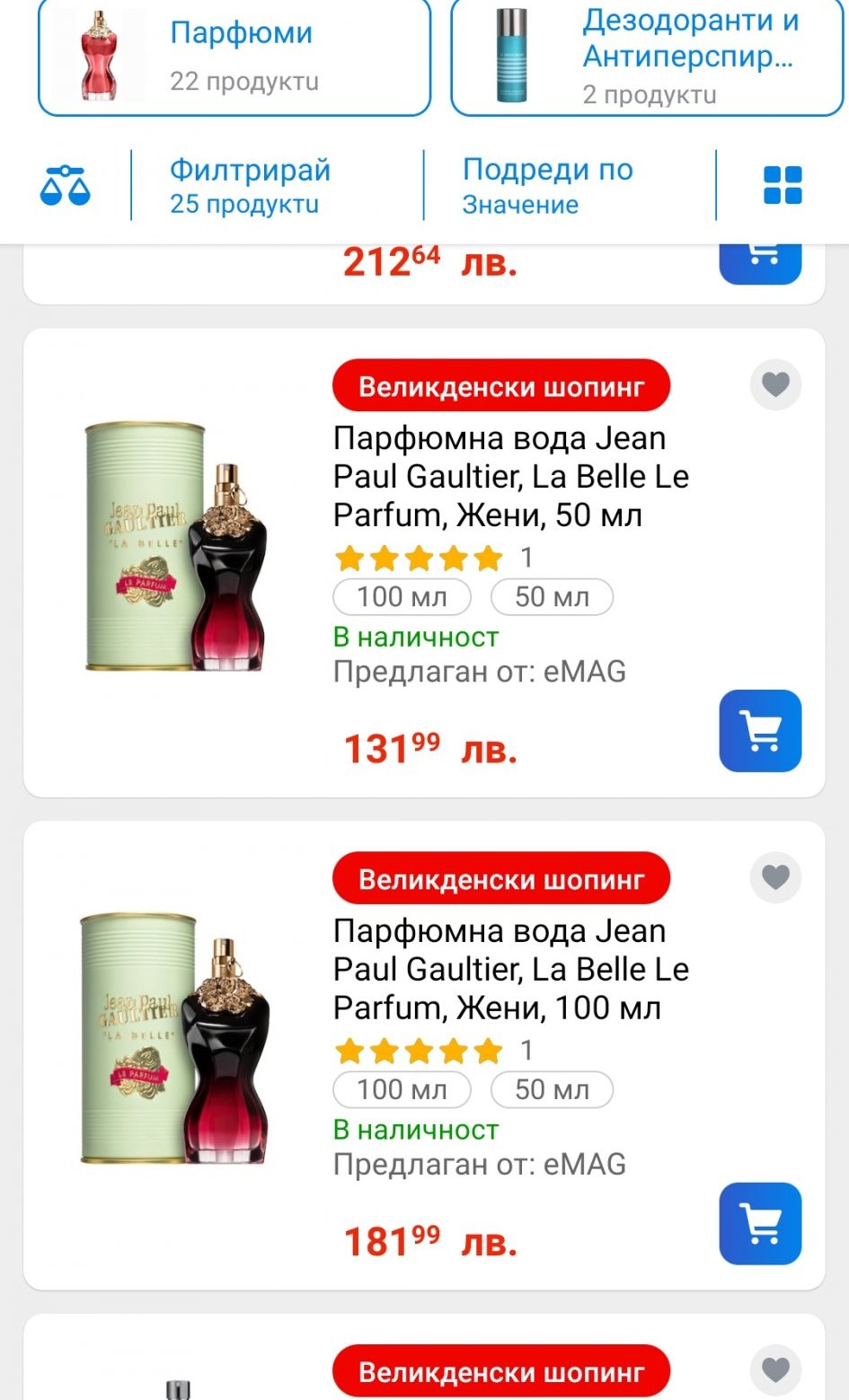Open the Парфюми category card
The height and width of the screenshot is (1400, 849).
click(234, 56)
